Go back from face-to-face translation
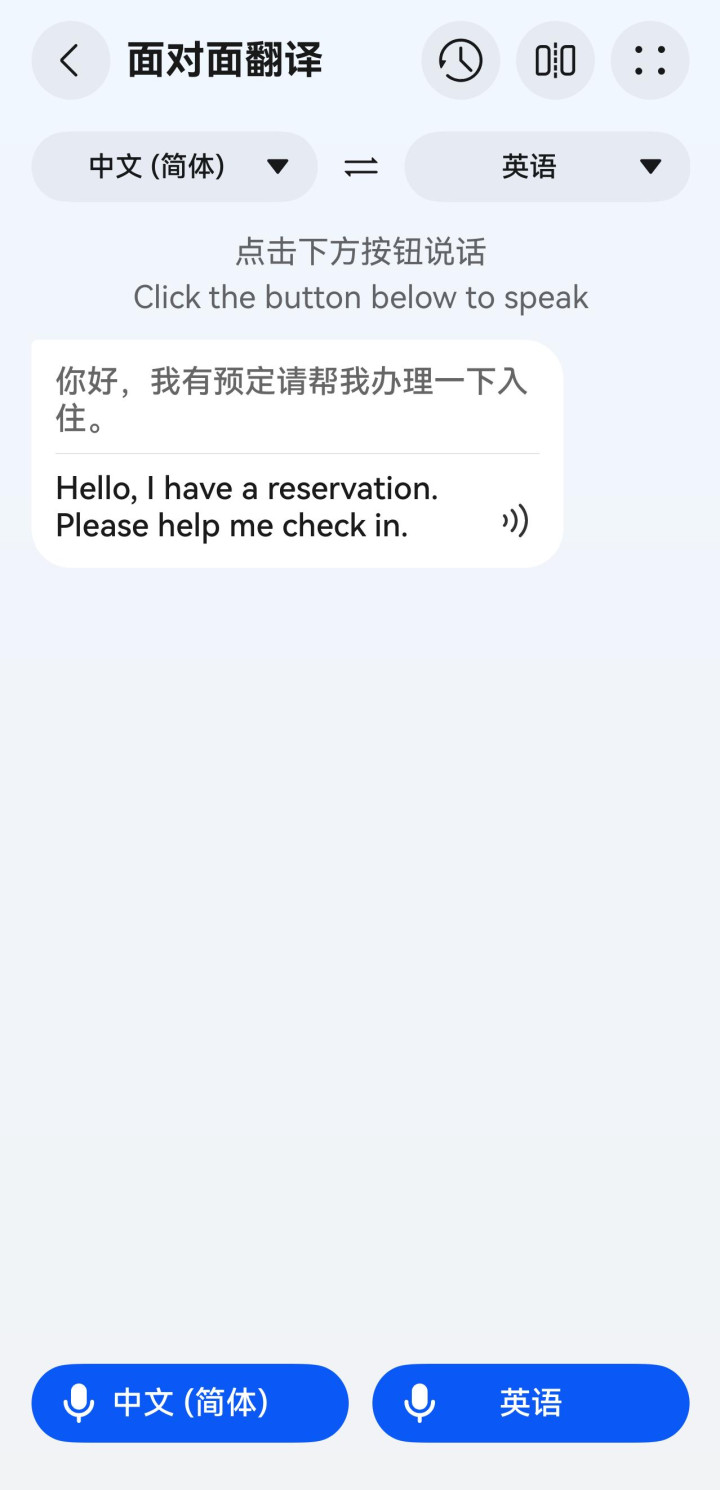720x1490 pixels. 70,61
